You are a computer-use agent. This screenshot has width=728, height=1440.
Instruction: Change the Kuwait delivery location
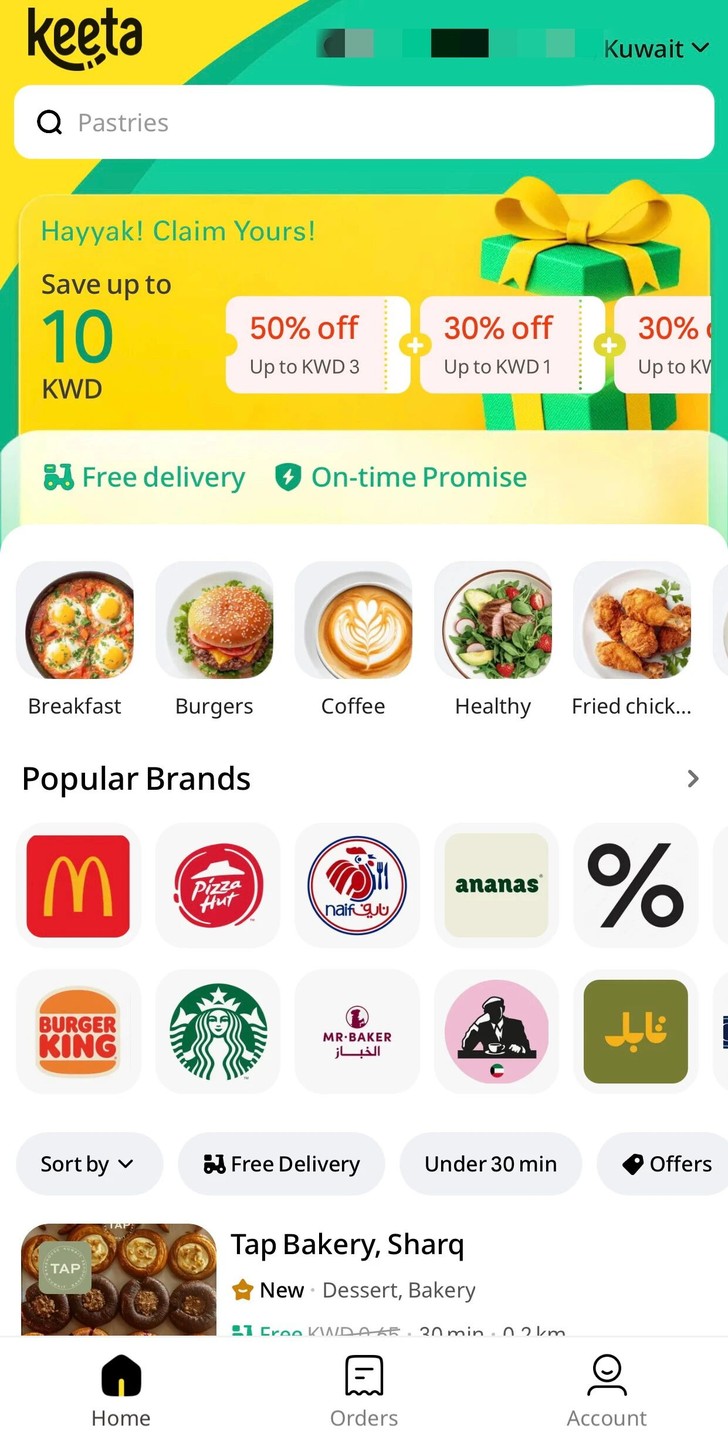pos(656,48)
